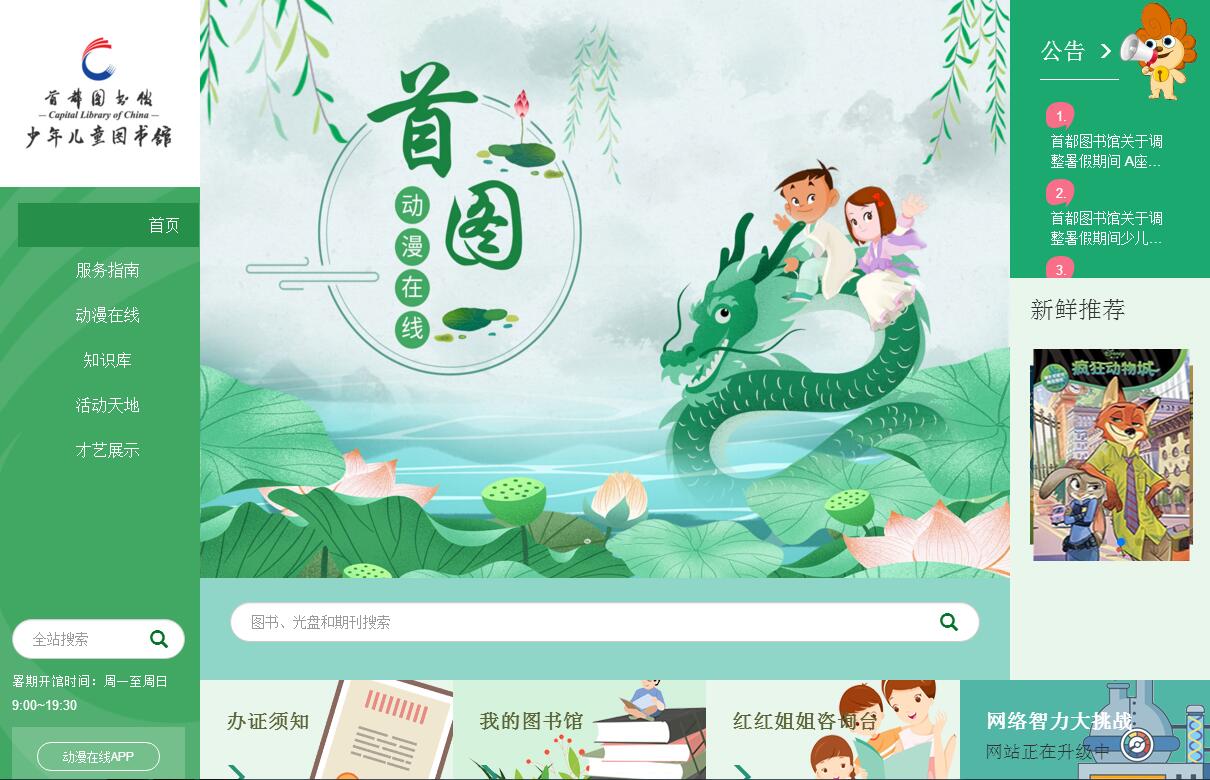Open 才艺展示 section
1210x780 pixels.
pos(107,450)
